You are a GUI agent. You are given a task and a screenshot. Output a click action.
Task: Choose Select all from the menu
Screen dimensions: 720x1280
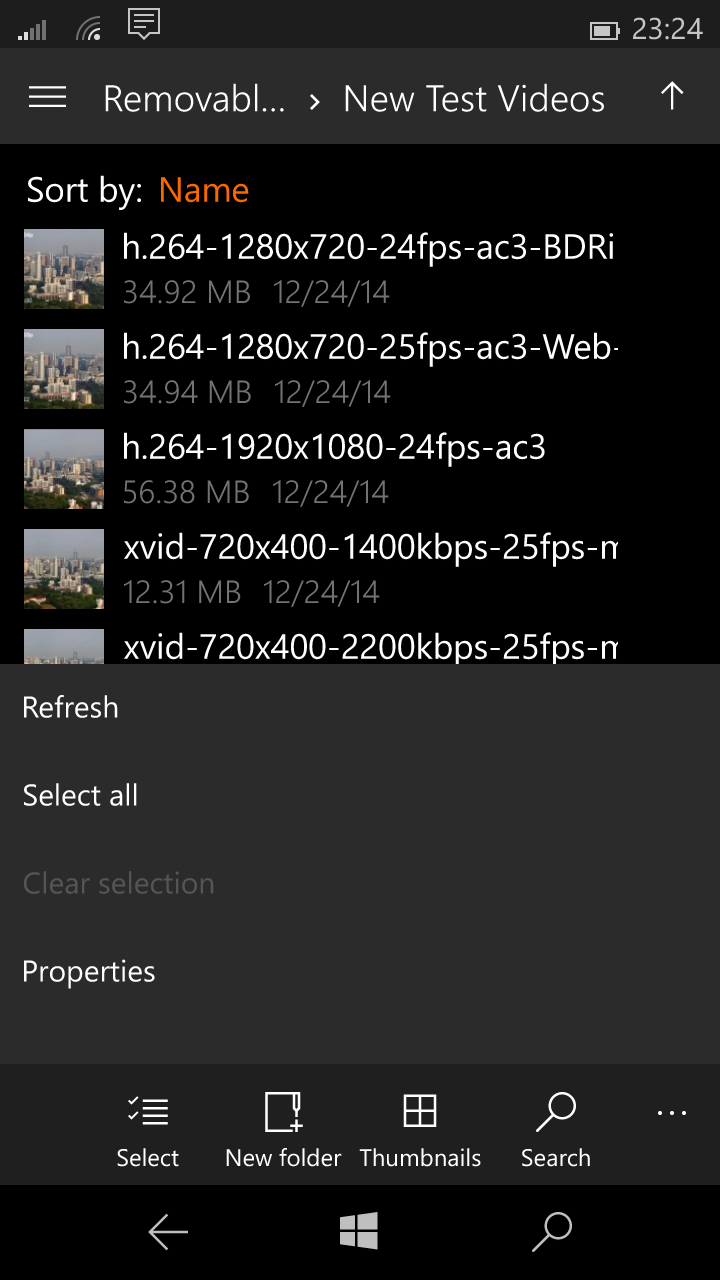coord(80,796)
